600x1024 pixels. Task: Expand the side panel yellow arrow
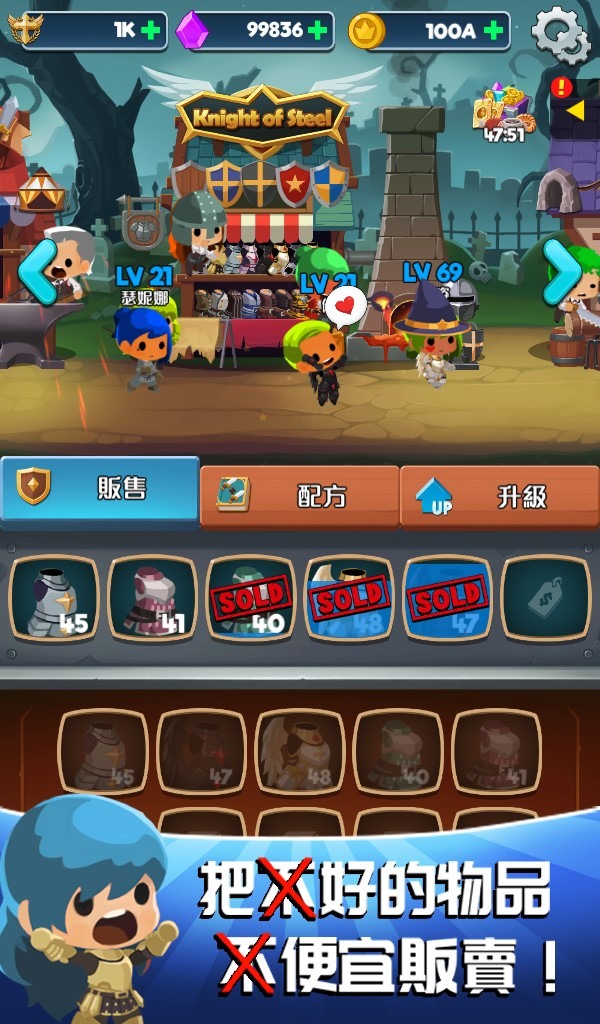574,110
